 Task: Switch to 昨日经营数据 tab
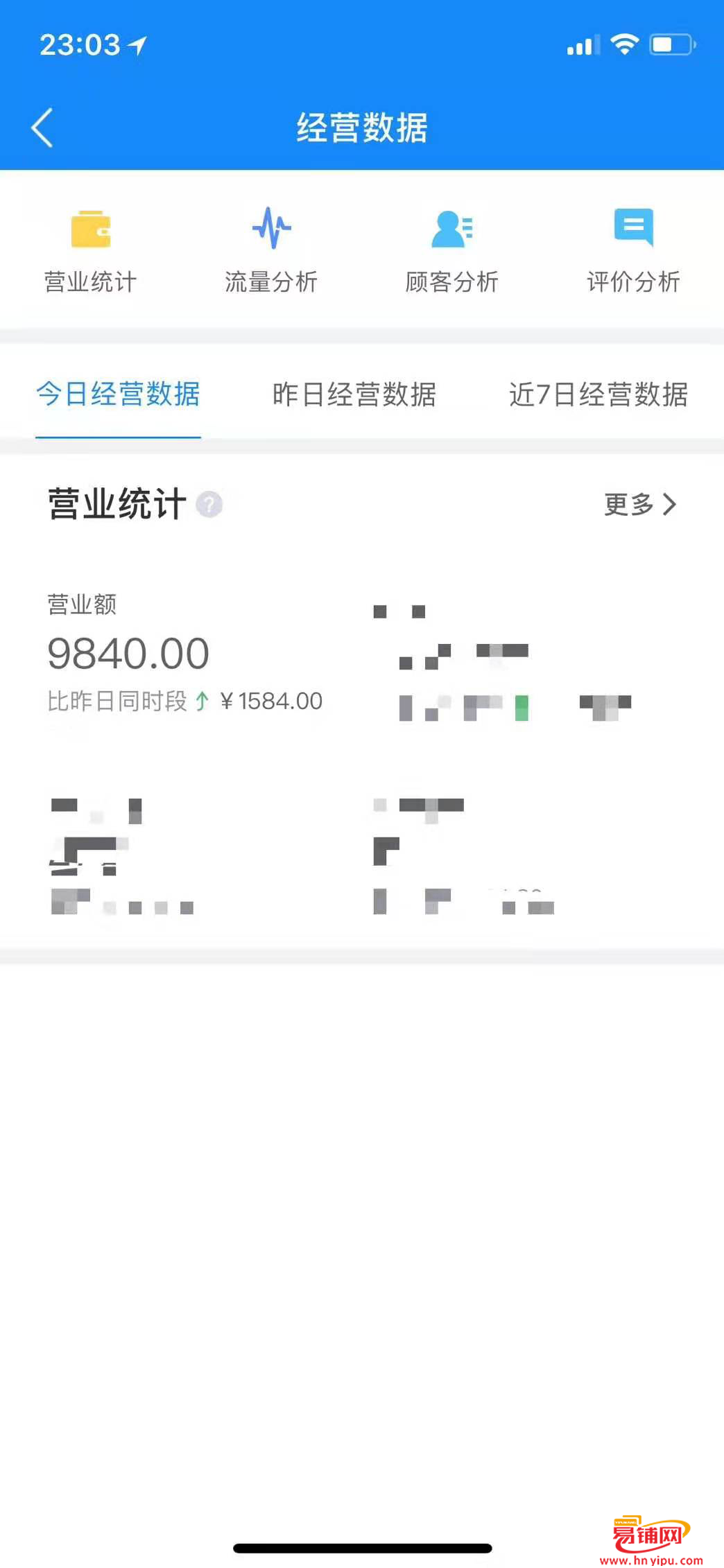pyautogui.click(x=354, y=394)
